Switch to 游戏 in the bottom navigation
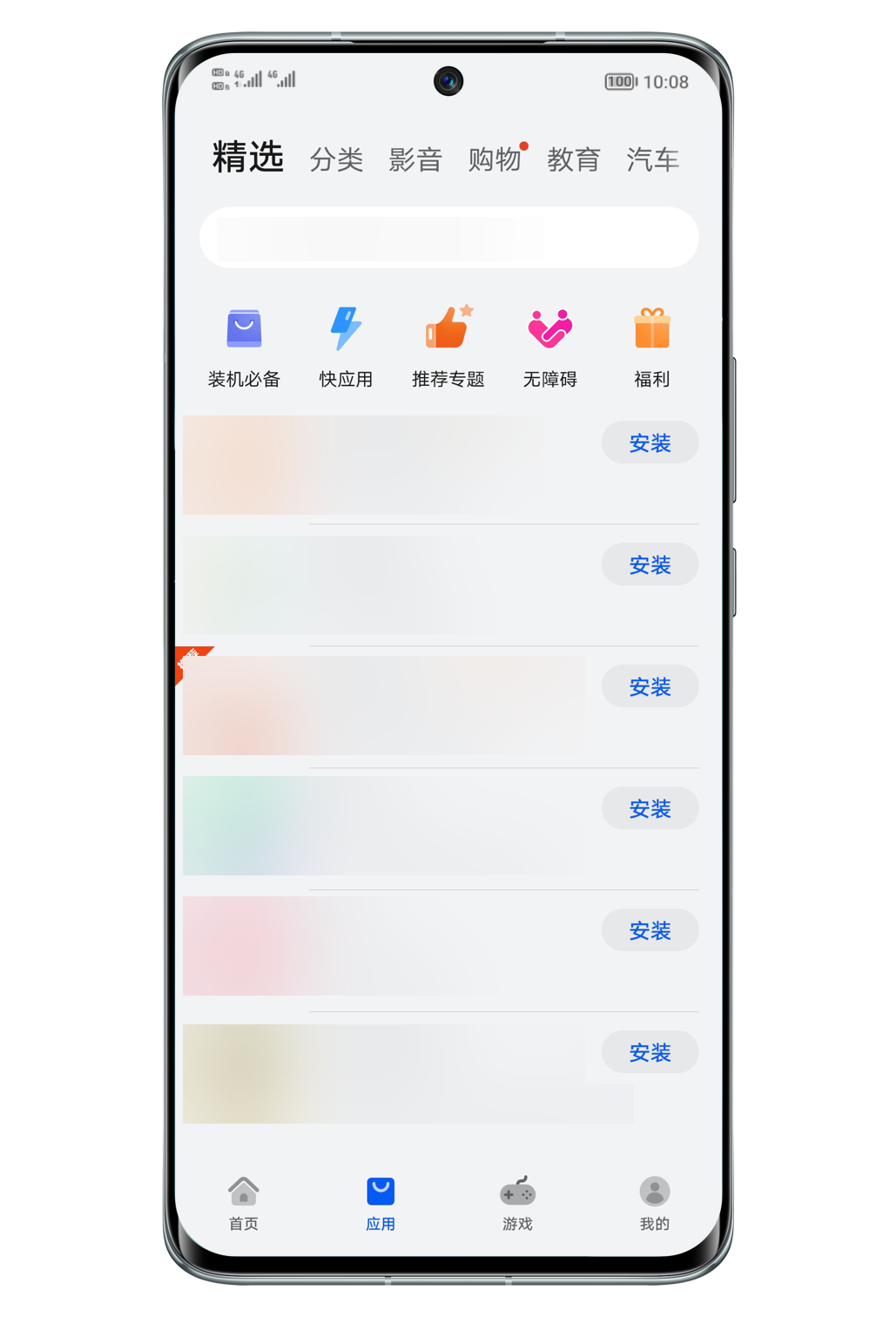896x1317 pixels. click(517, 1203)
